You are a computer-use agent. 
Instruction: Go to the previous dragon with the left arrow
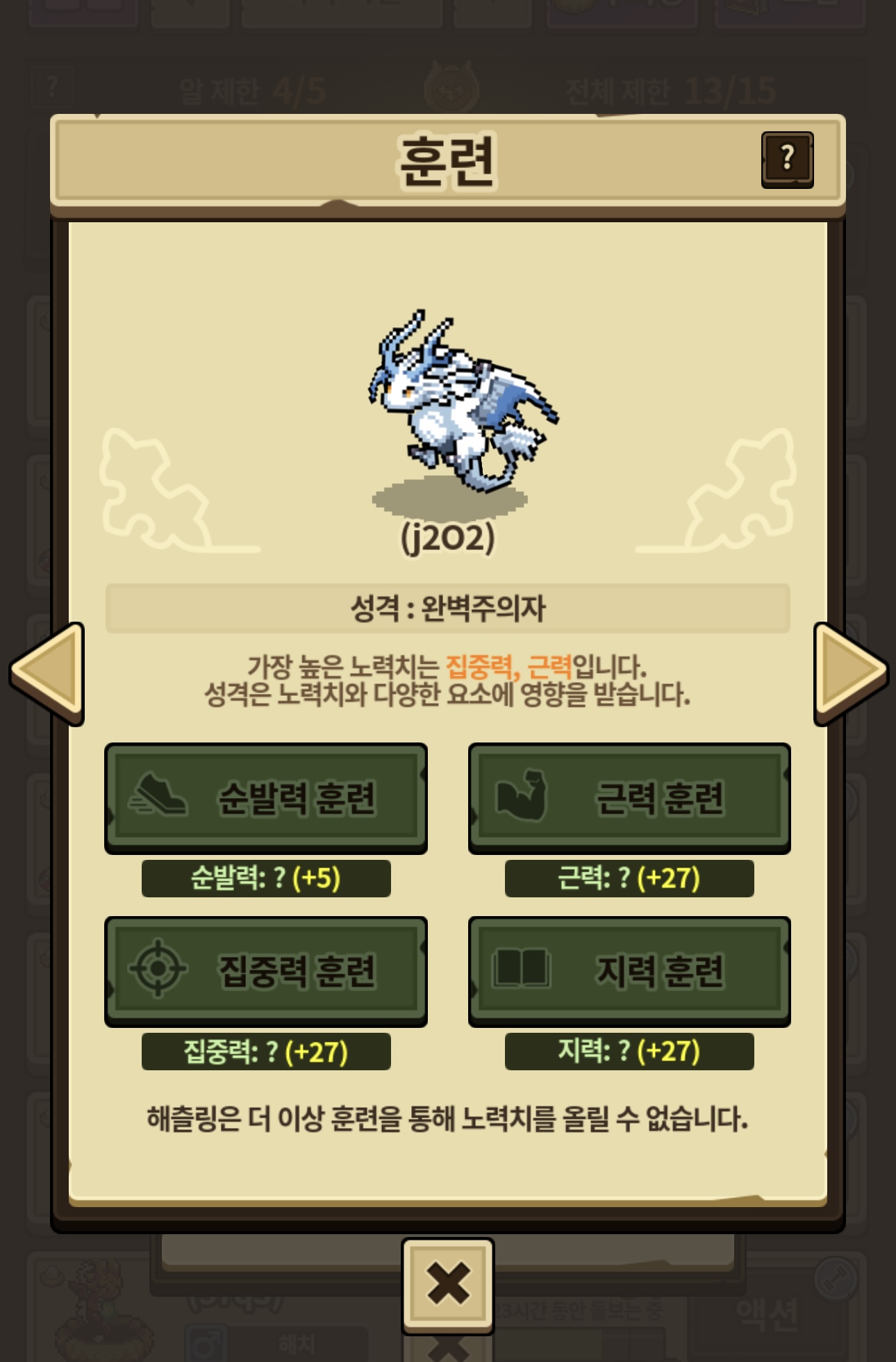47,674
